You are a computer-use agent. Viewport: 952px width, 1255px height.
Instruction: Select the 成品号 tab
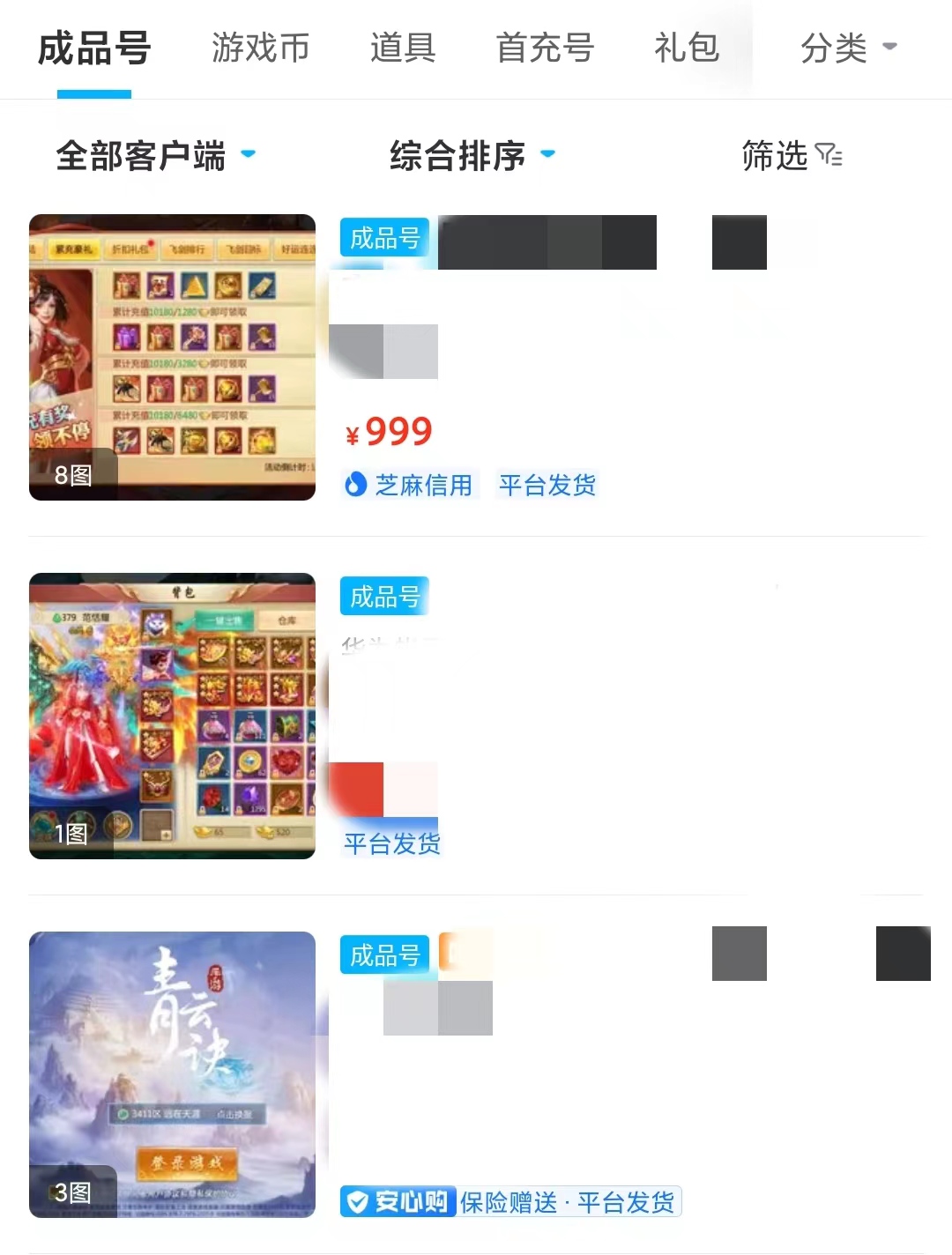pyautogui.click(x=94, y=48)
